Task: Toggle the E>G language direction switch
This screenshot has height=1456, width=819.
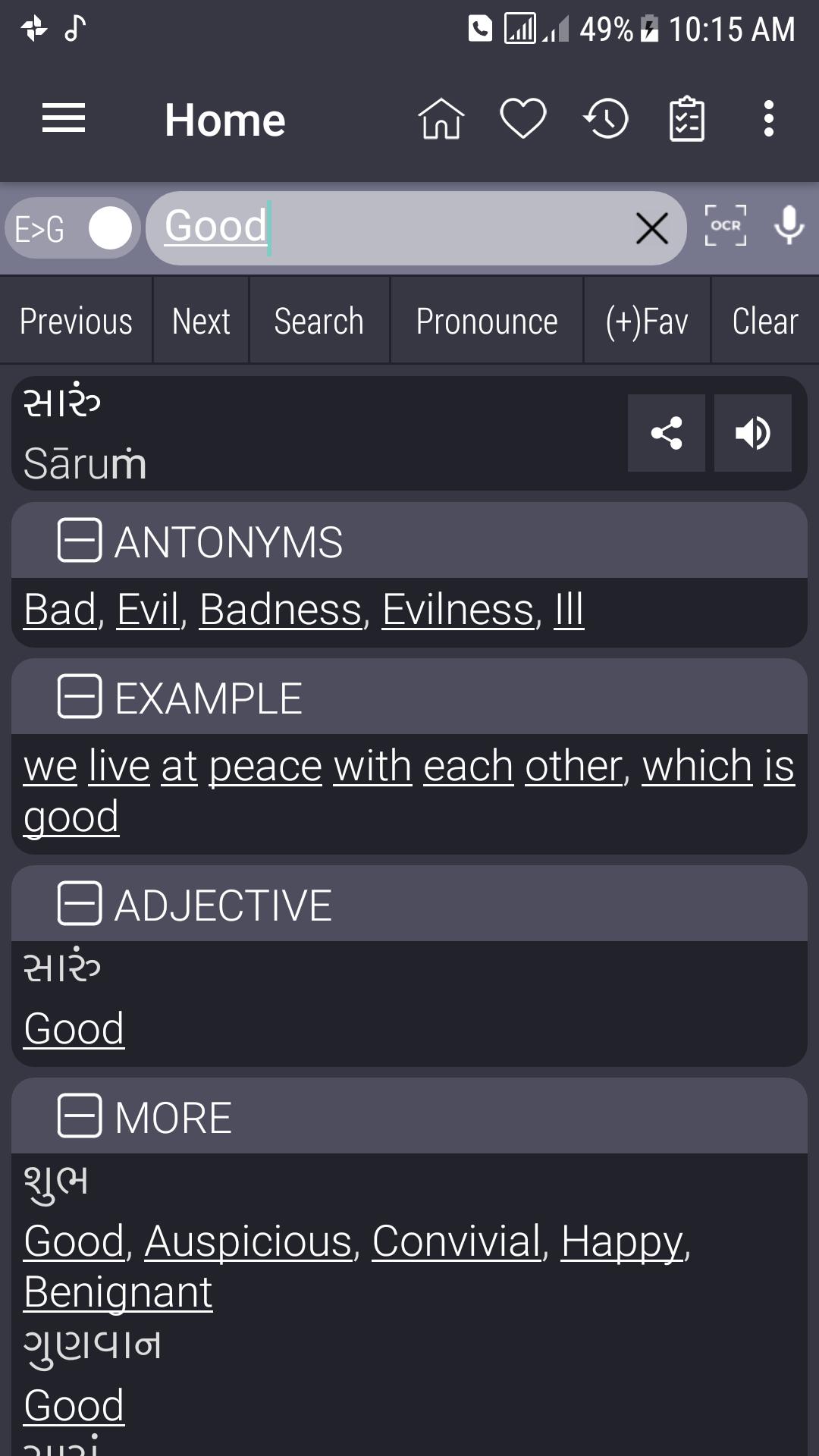Action: [x=73, y=228]
